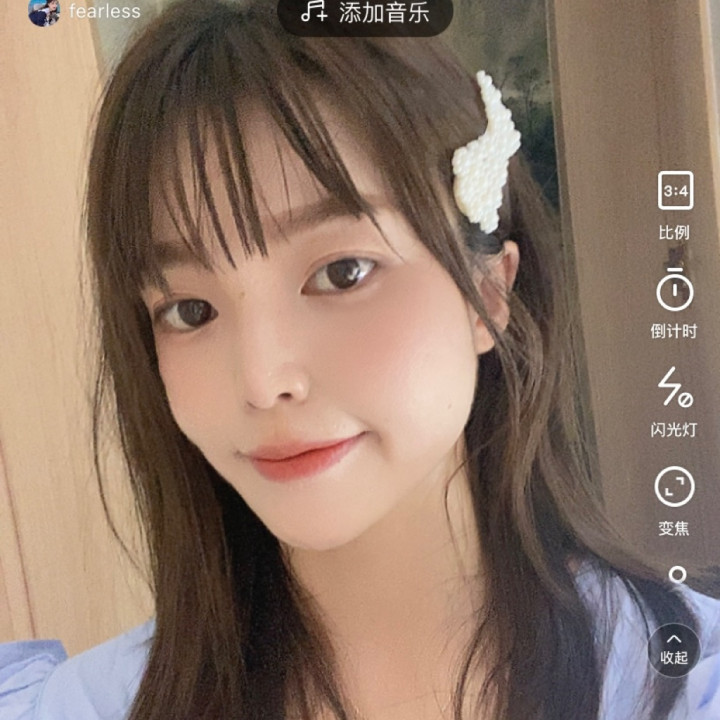Tap Add Music (添加音乐) button

365,13
